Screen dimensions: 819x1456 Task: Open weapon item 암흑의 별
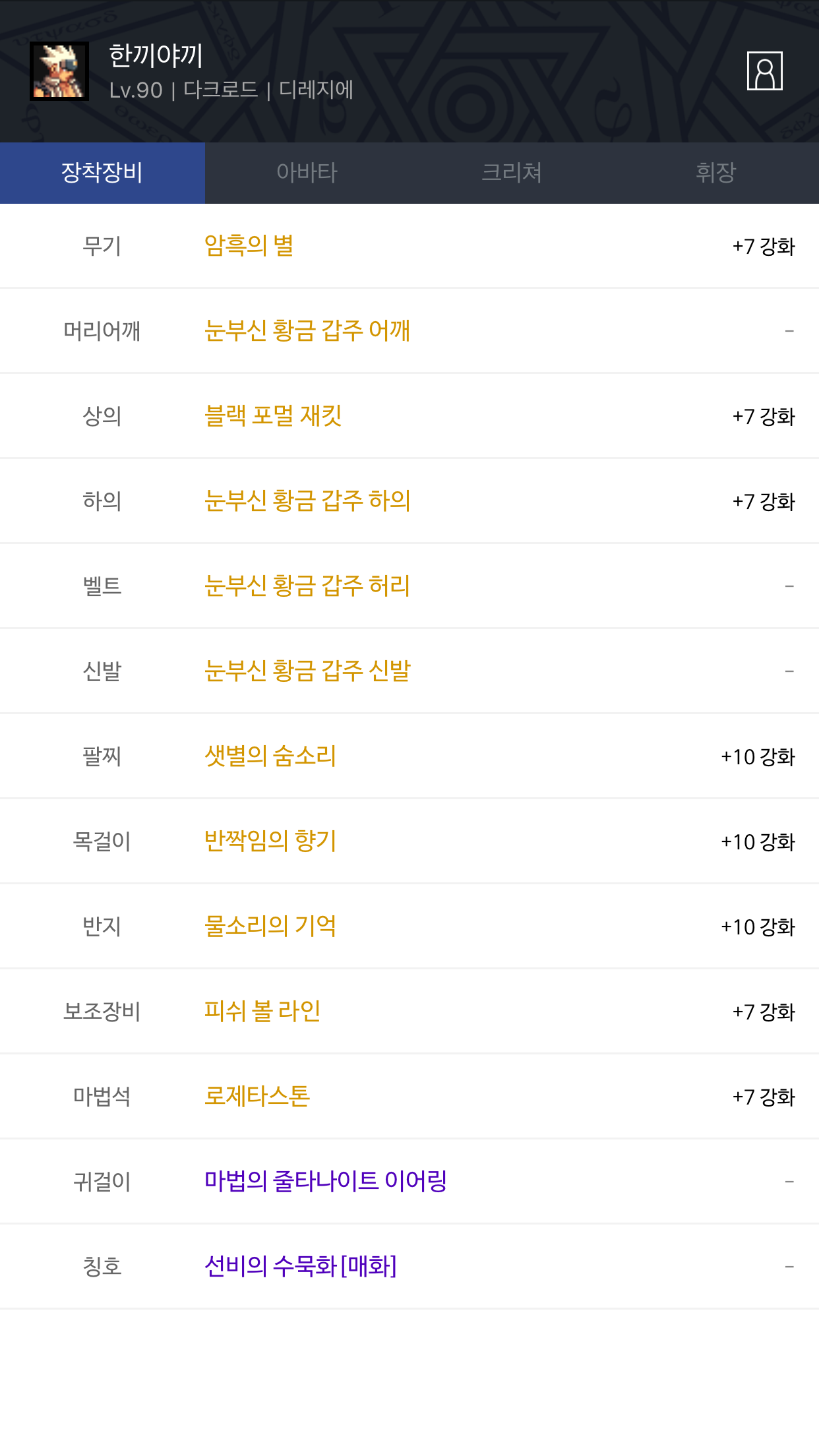249,246
